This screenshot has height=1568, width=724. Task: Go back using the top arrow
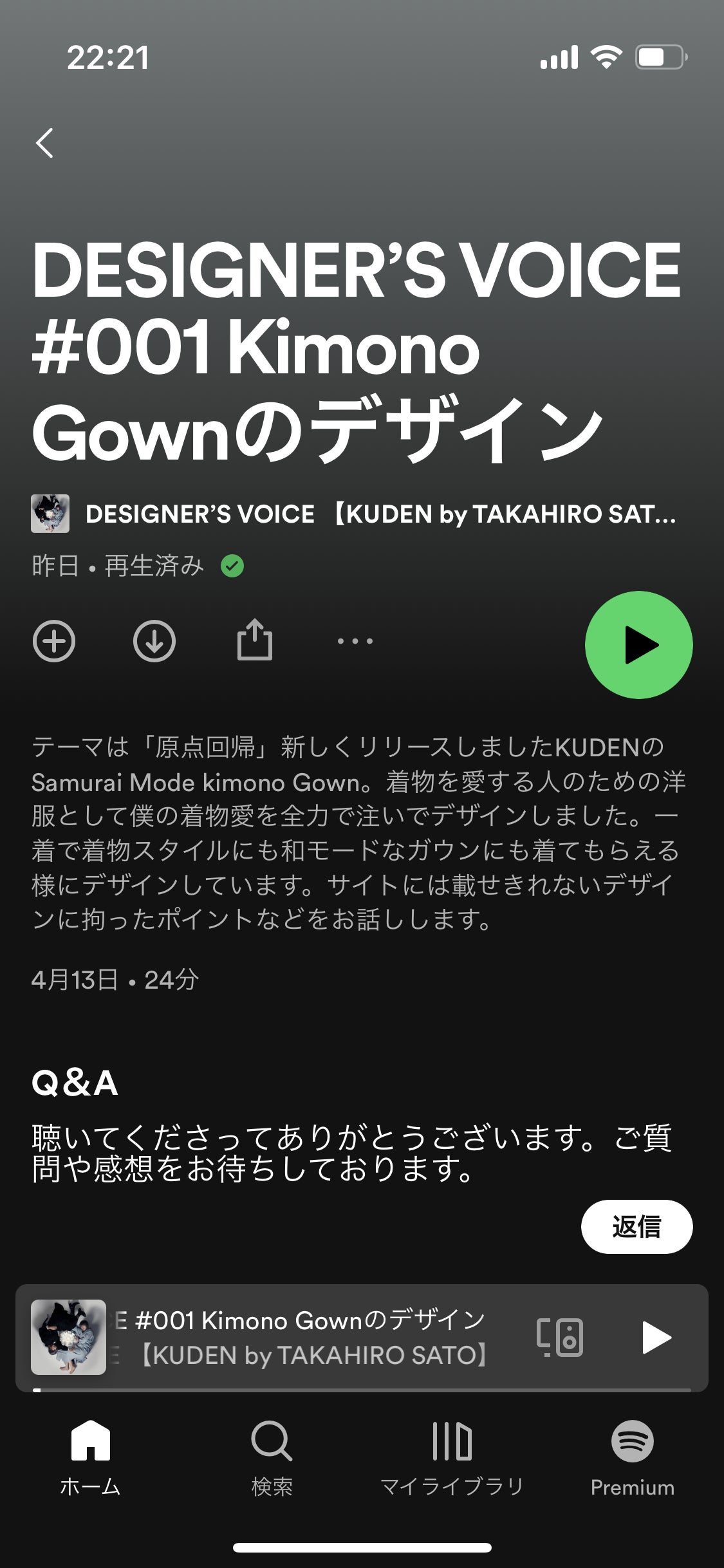point(44,143)
